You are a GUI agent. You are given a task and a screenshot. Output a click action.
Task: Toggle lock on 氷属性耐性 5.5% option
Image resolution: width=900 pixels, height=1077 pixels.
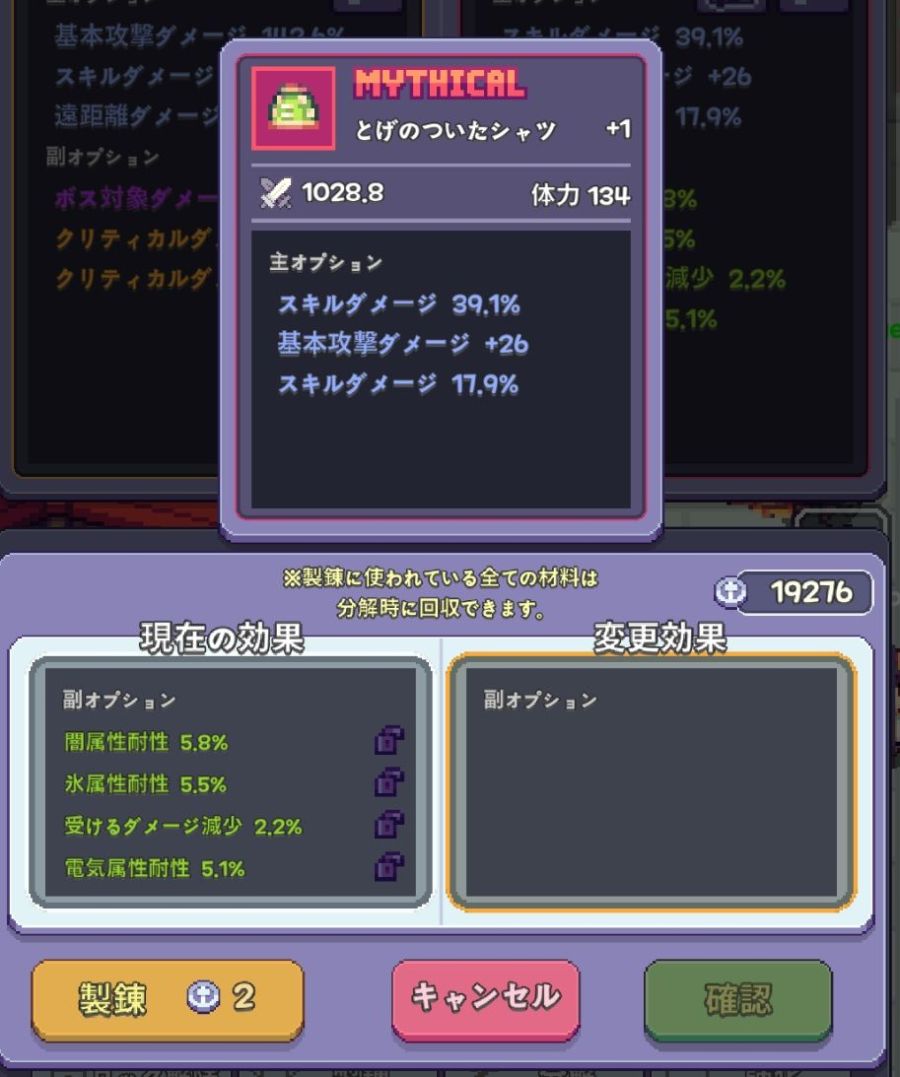point(389,783)
